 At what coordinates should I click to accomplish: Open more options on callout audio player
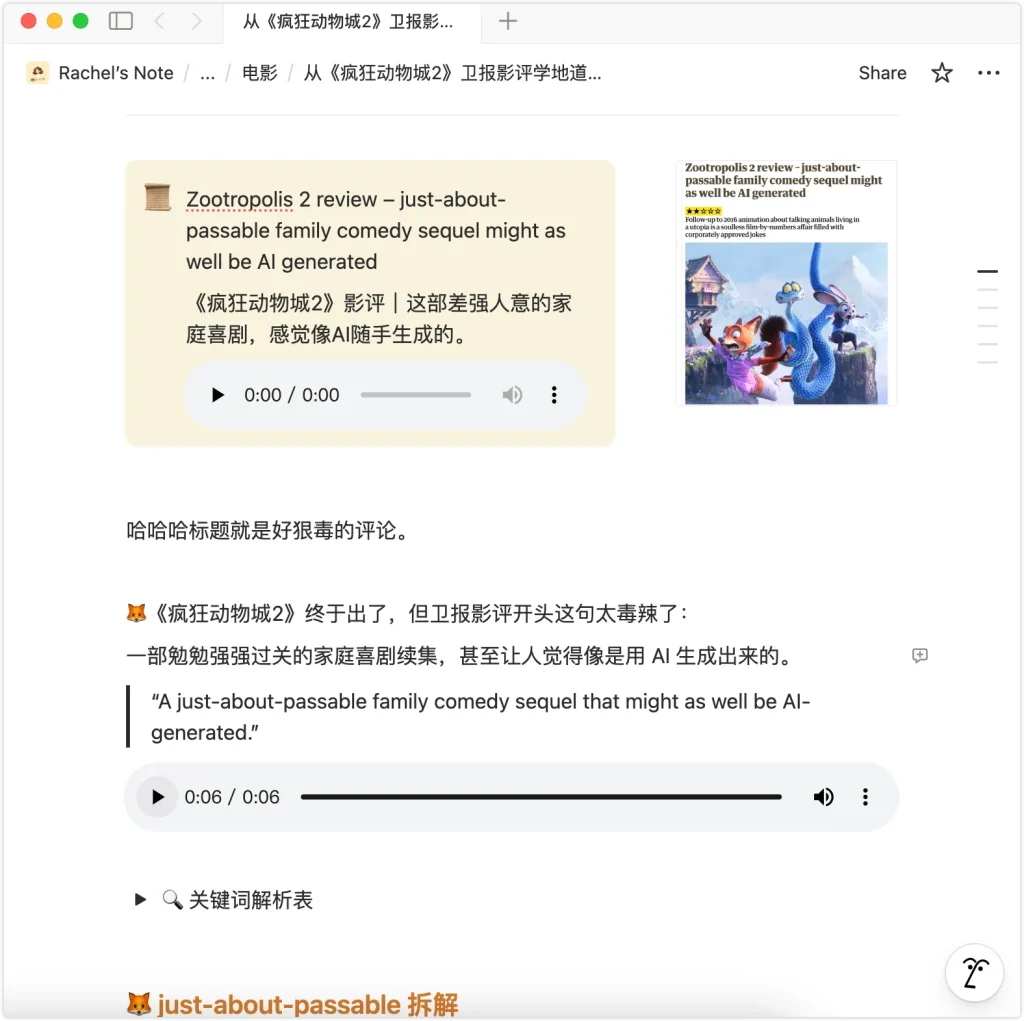point(554,395)
